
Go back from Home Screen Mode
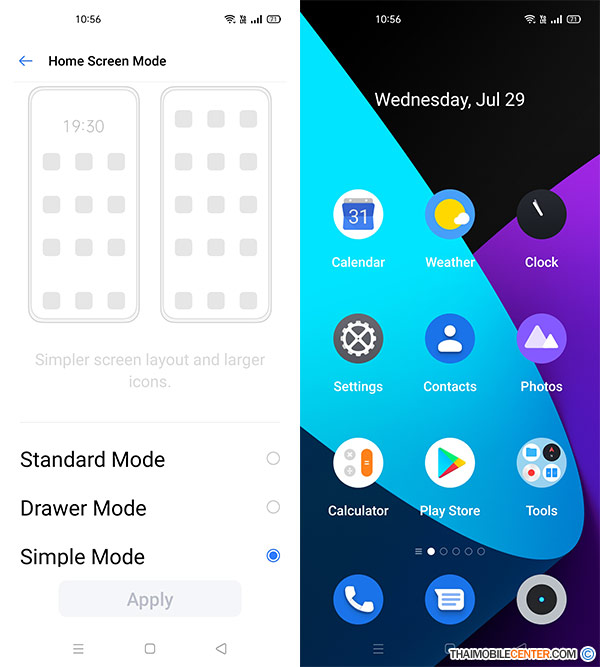pyautogui.click(x=26, y=61)
